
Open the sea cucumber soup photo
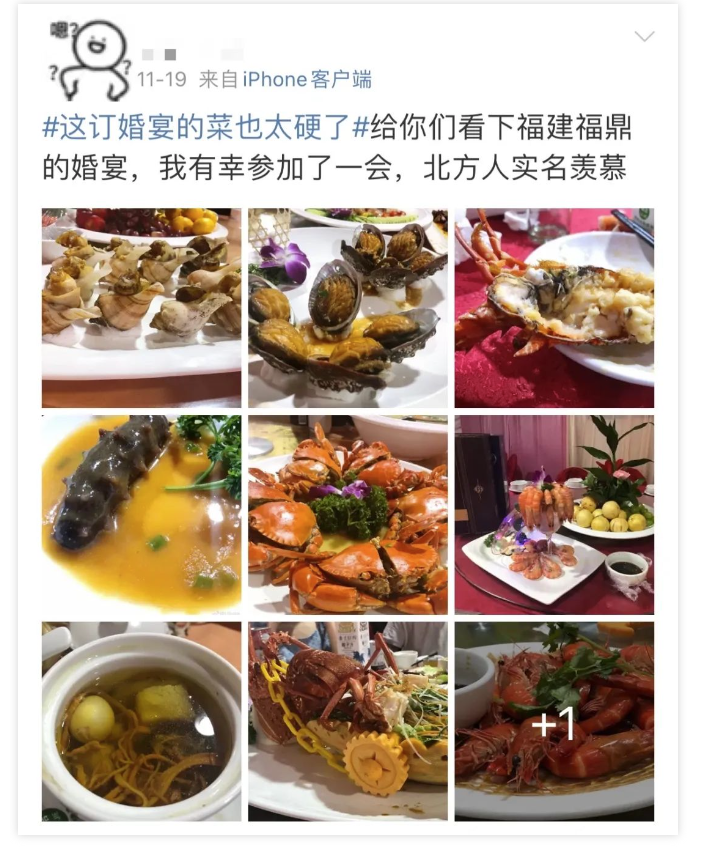click(x=142, y=514)
